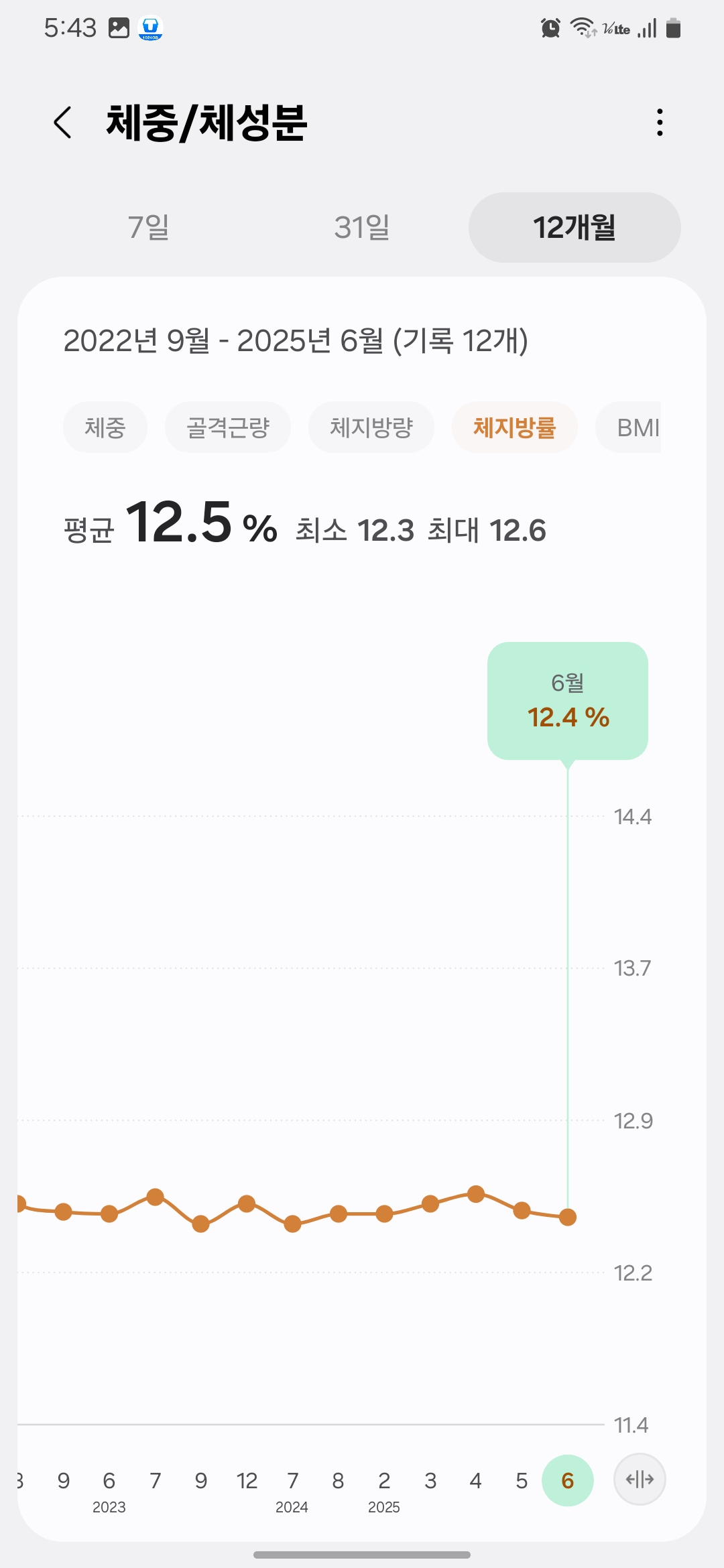Select the 골격근량 metric chip

tap(228, 427)
